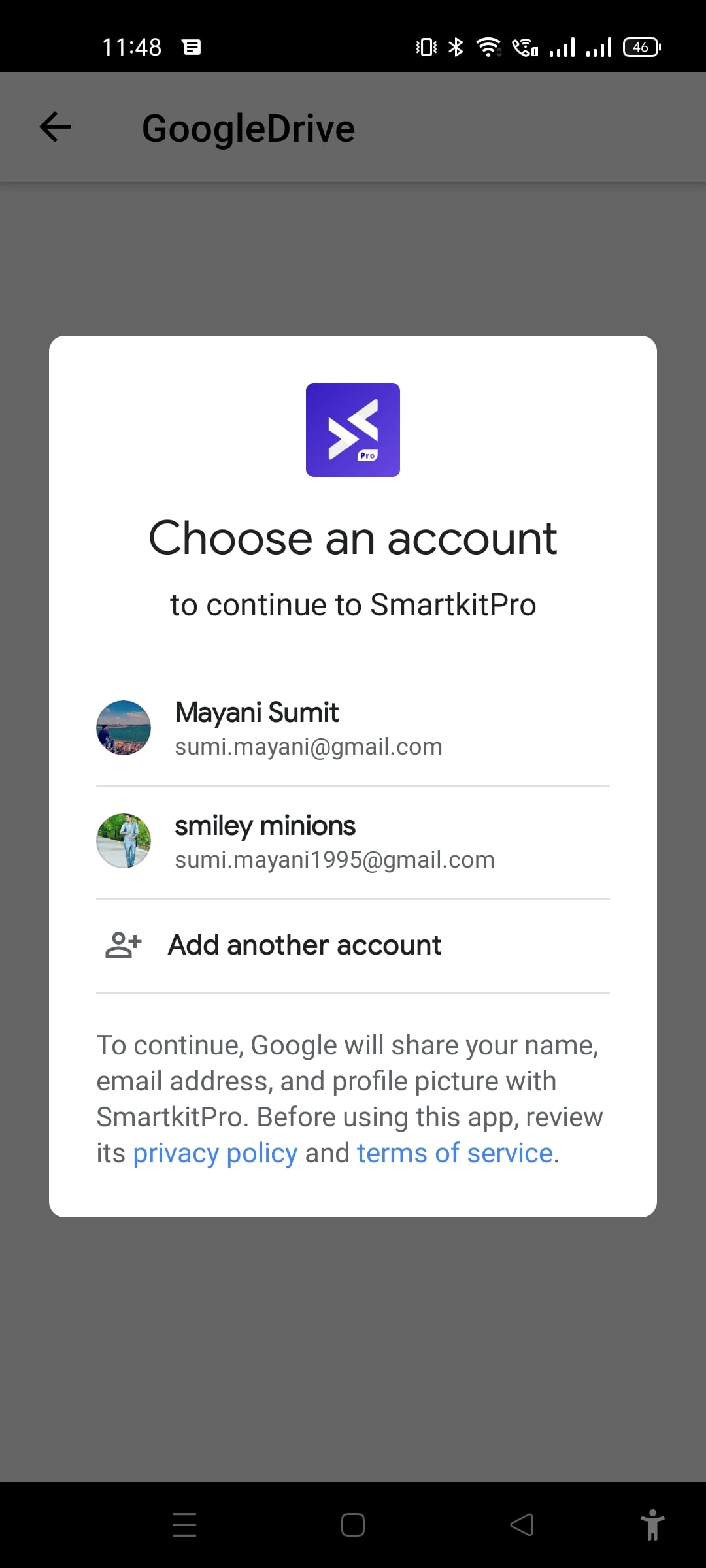Open recent apps from navigation bar

pos(184,1525)
